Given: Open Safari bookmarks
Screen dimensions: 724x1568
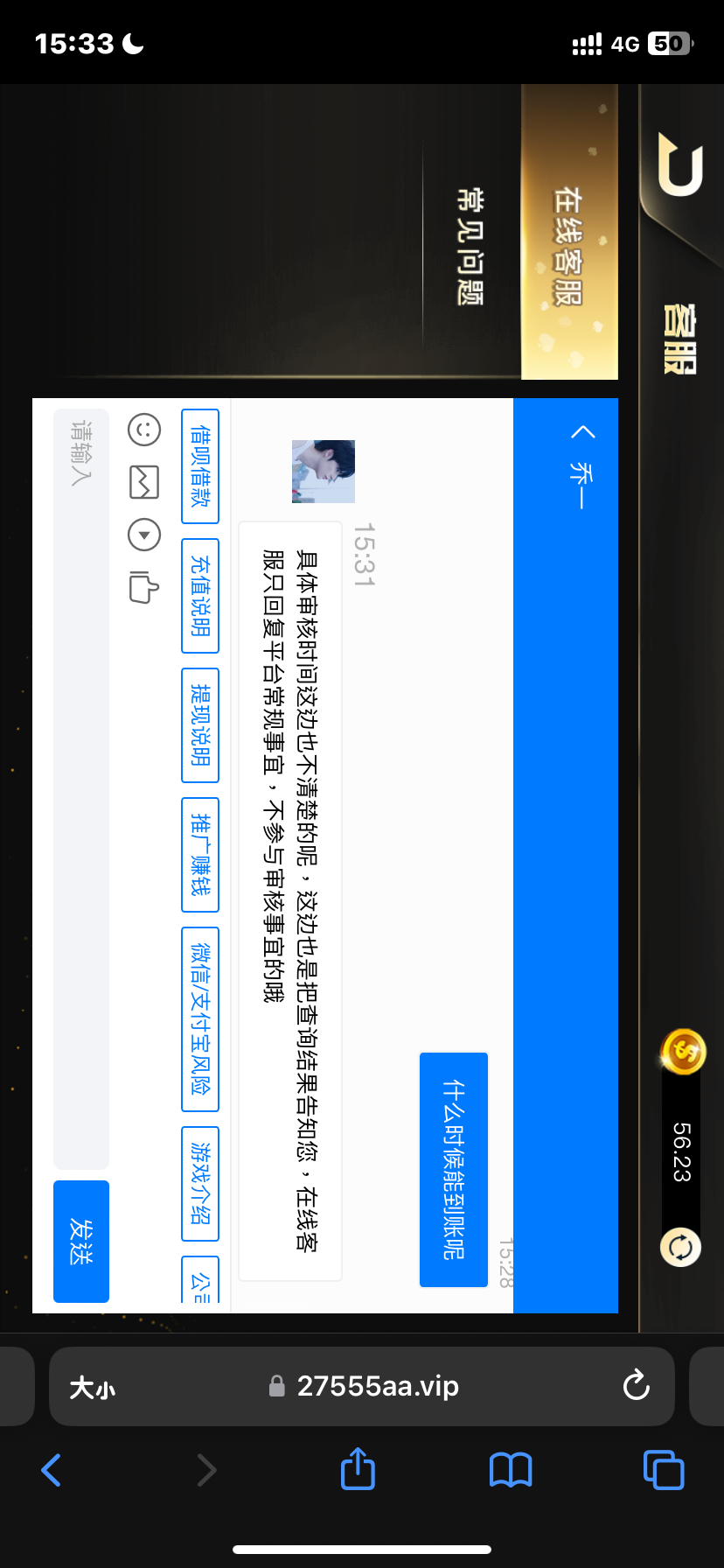Looking at the screenshot, I should 511,1470.
